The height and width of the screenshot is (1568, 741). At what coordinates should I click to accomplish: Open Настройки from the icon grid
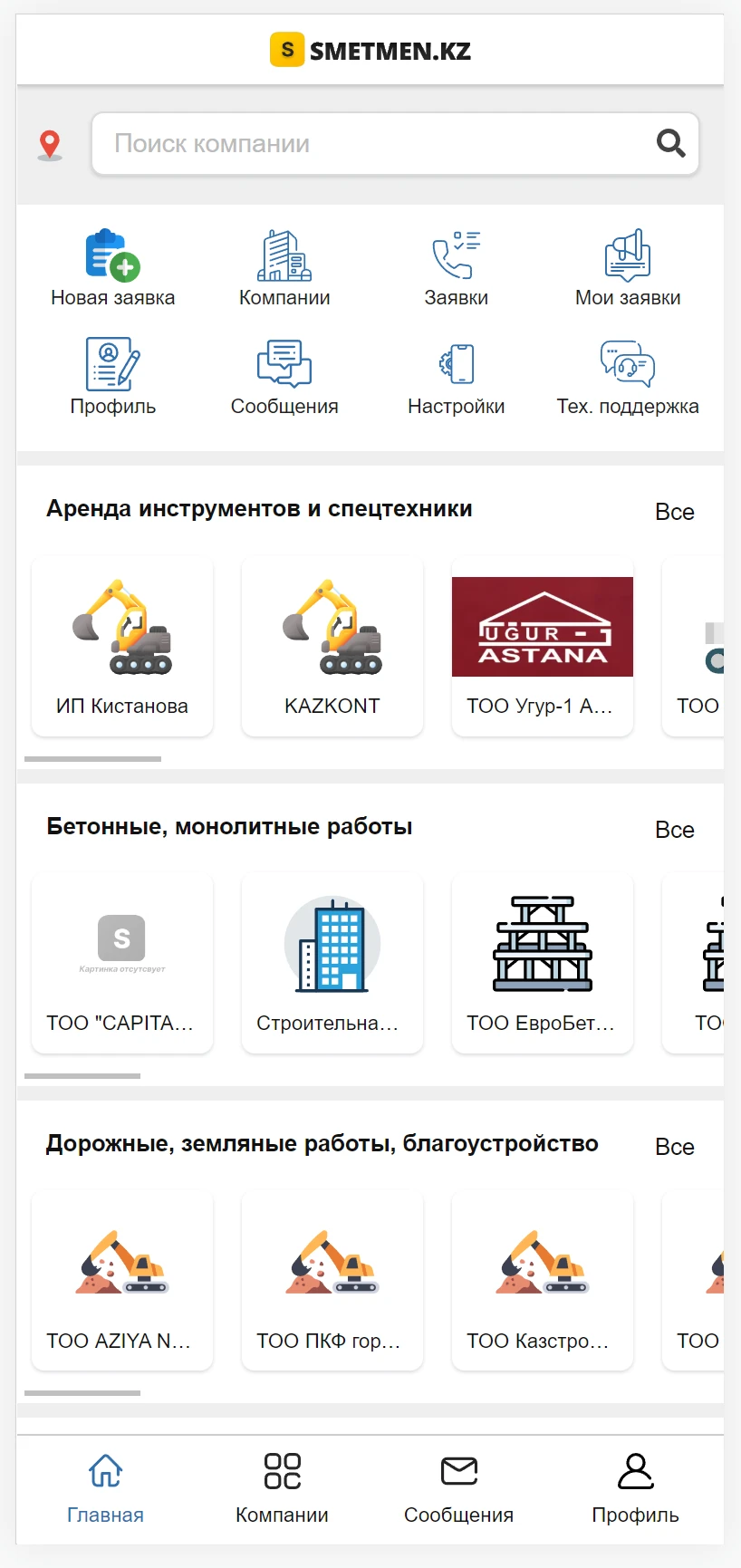[457, 377]
